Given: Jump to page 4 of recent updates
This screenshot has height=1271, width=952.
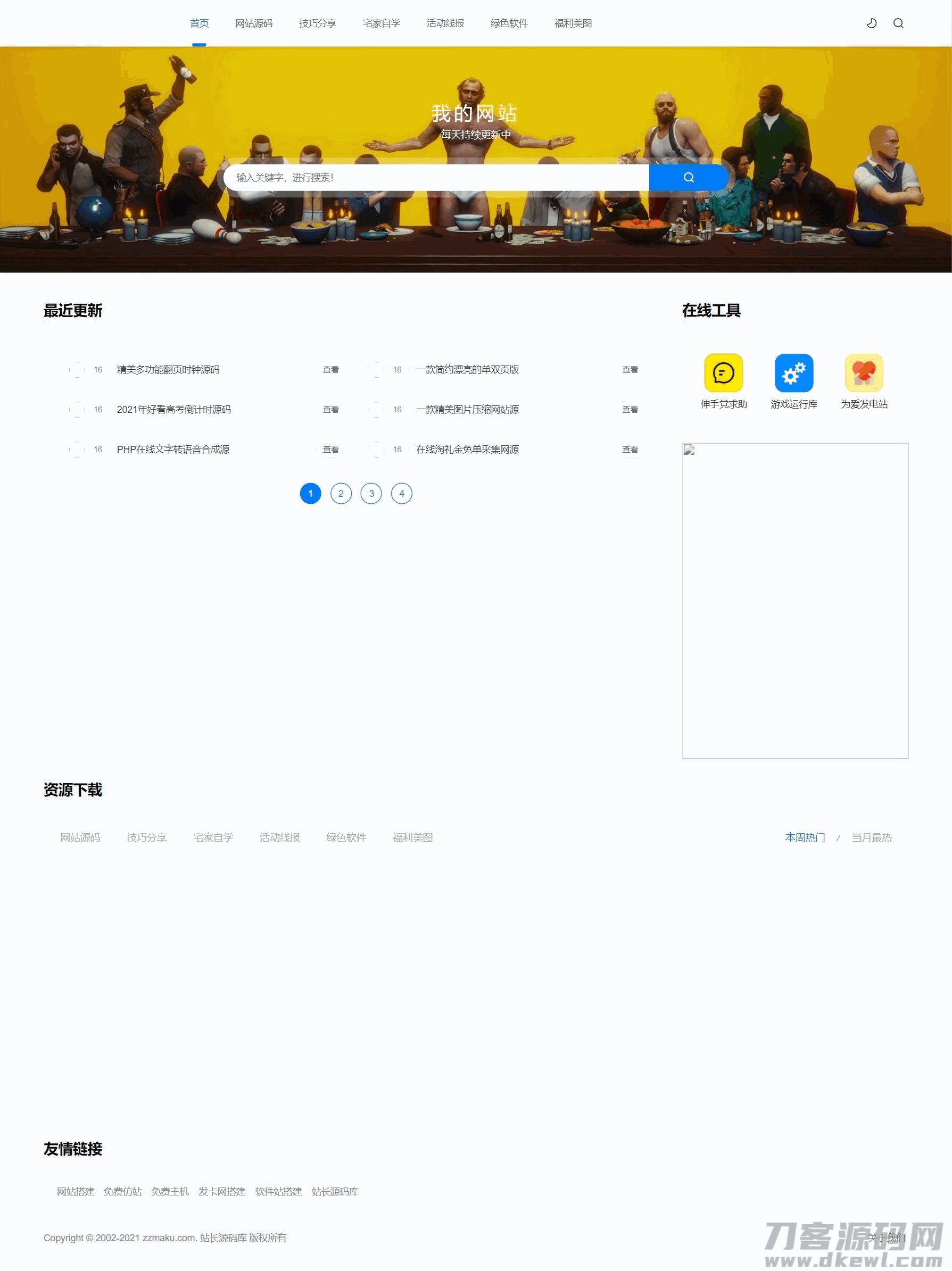Looking at the screenshot, I should point(401,494).
